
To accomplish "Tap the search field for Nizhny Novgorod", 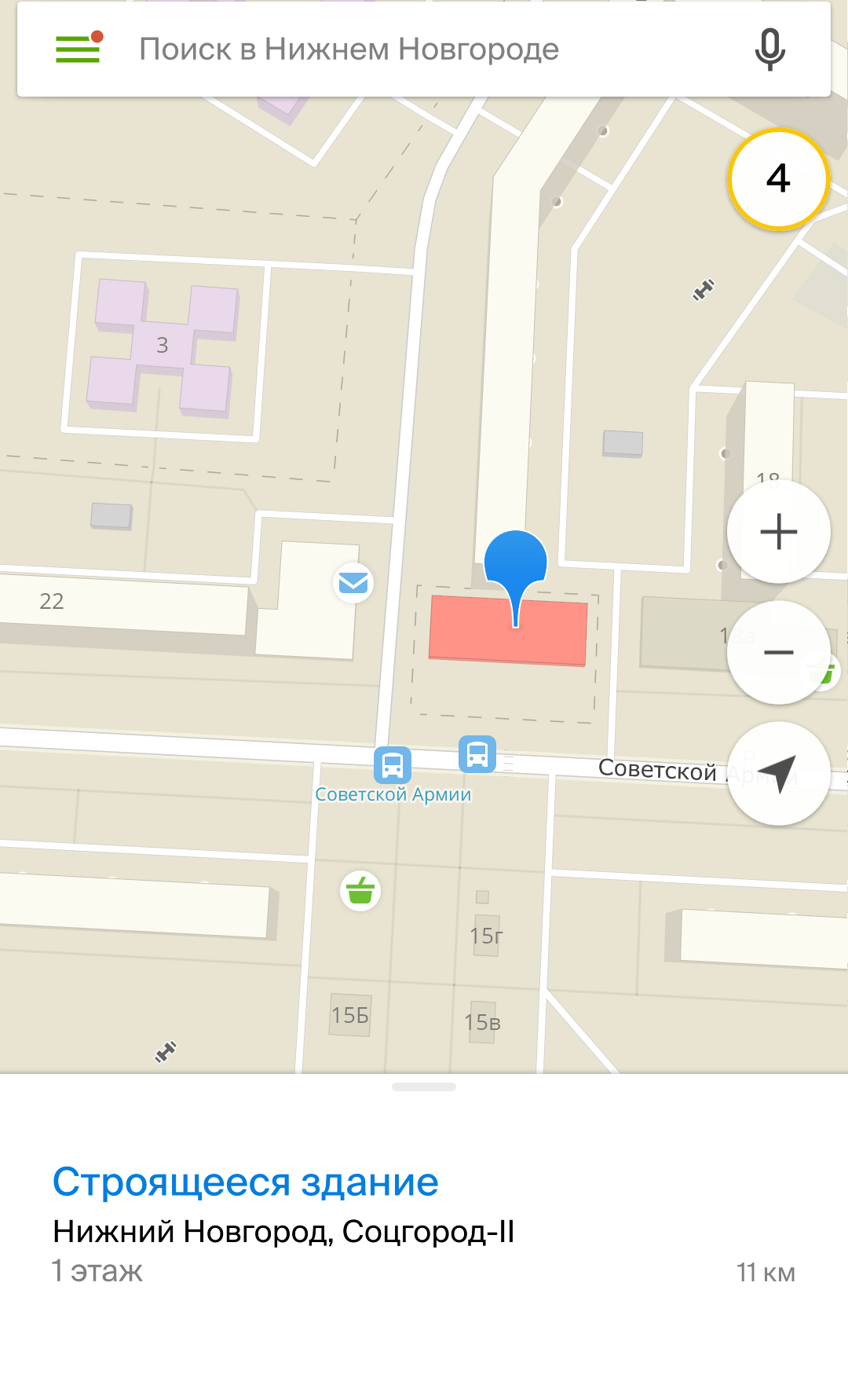I will coord(424,49).
